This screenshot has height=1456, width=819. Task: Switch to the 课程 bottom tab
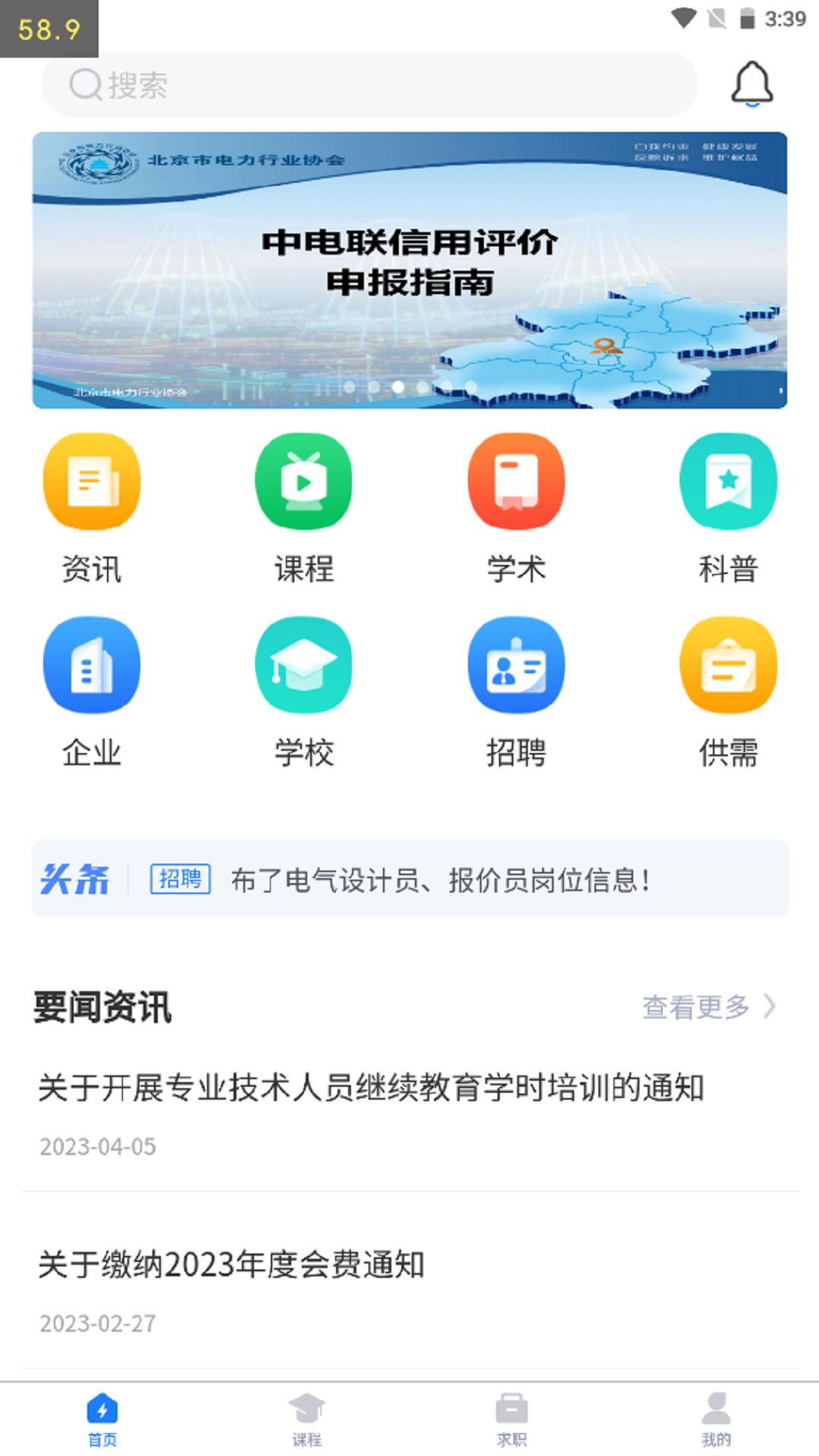click(307, 1418)
